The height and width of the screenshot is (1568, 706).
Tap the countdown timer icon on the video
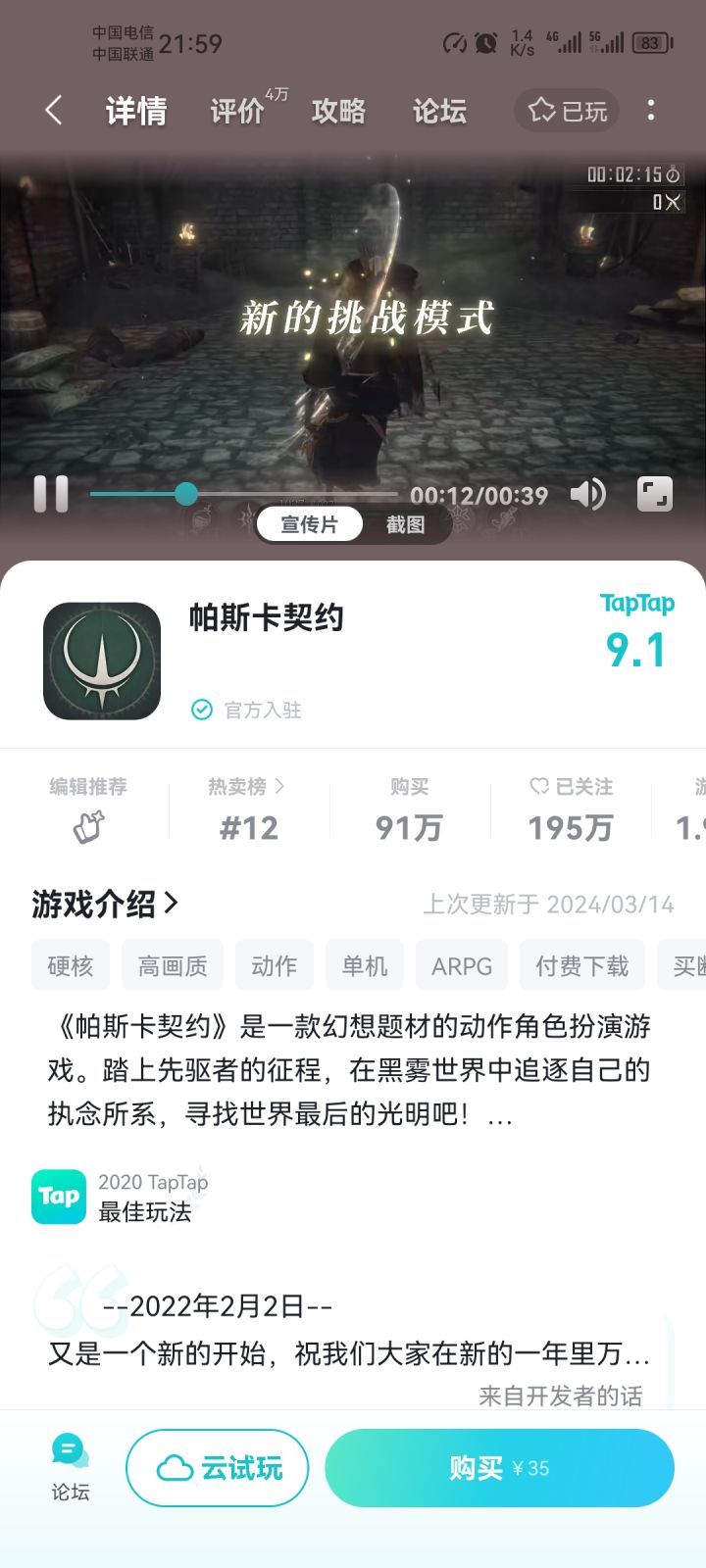click(x=673, y=172)
